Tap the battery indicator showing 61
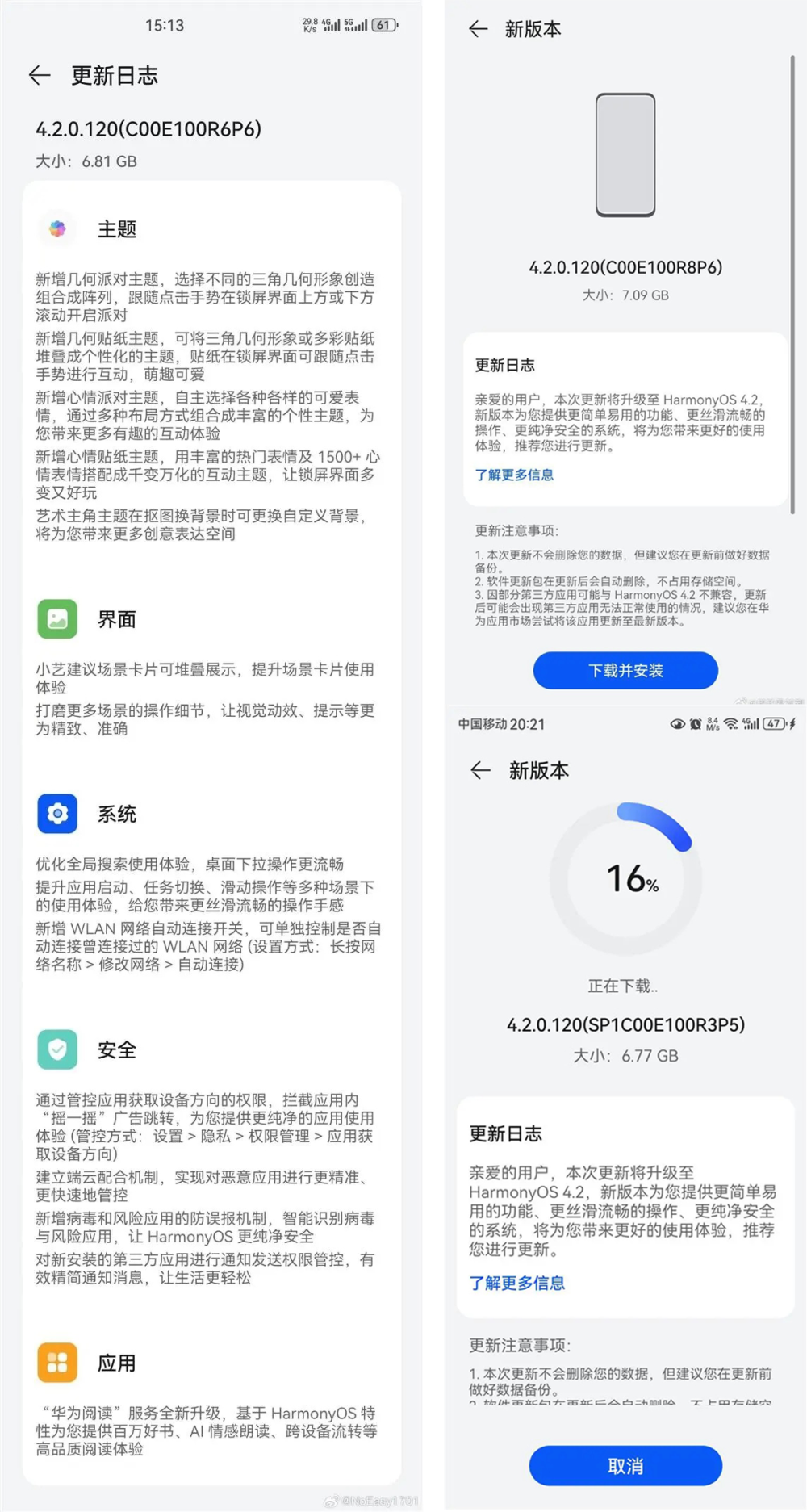807x1512 pixels. pos(385,25)
